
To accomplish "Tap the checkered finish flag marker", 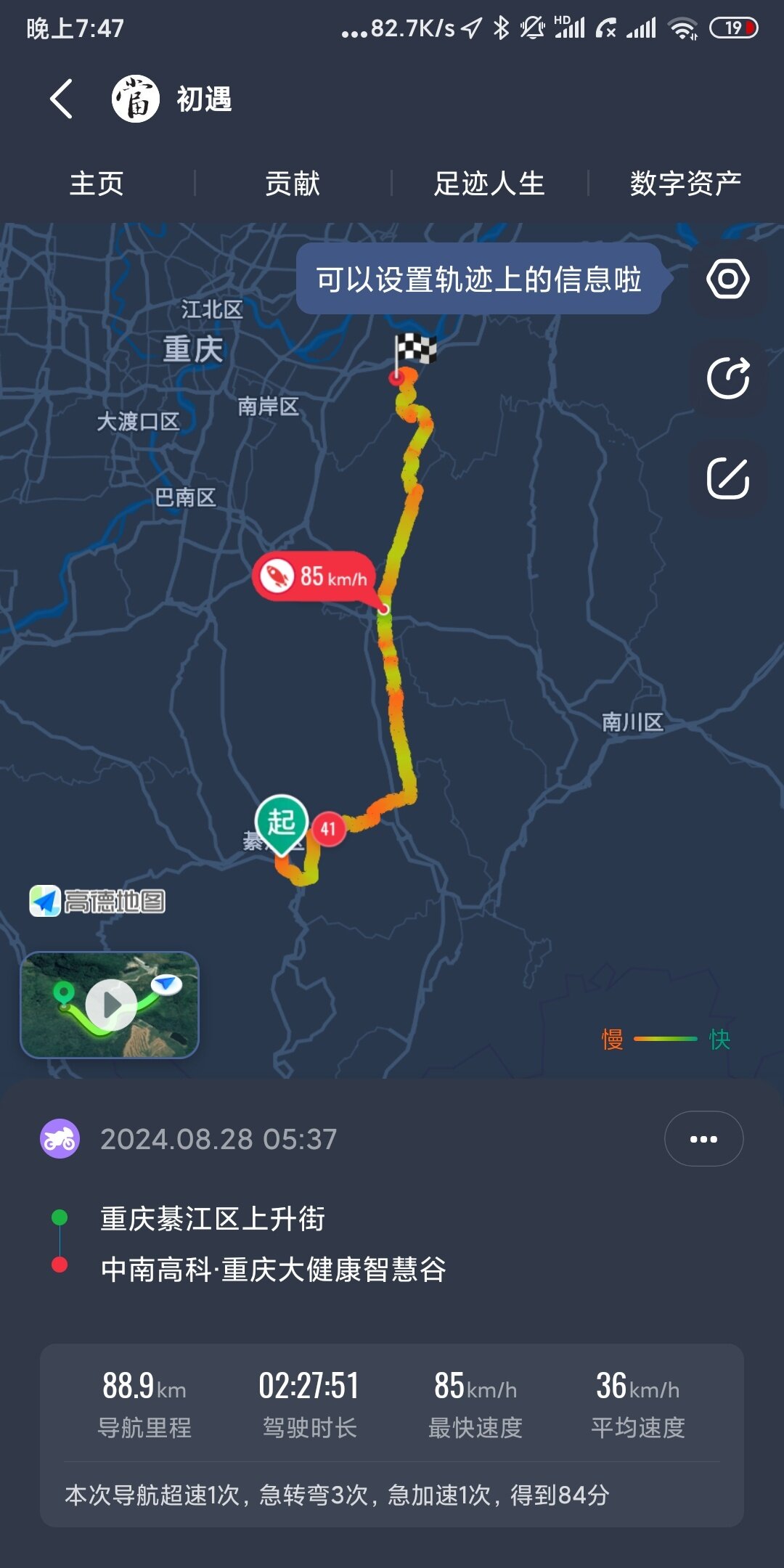I will [415, 351].
